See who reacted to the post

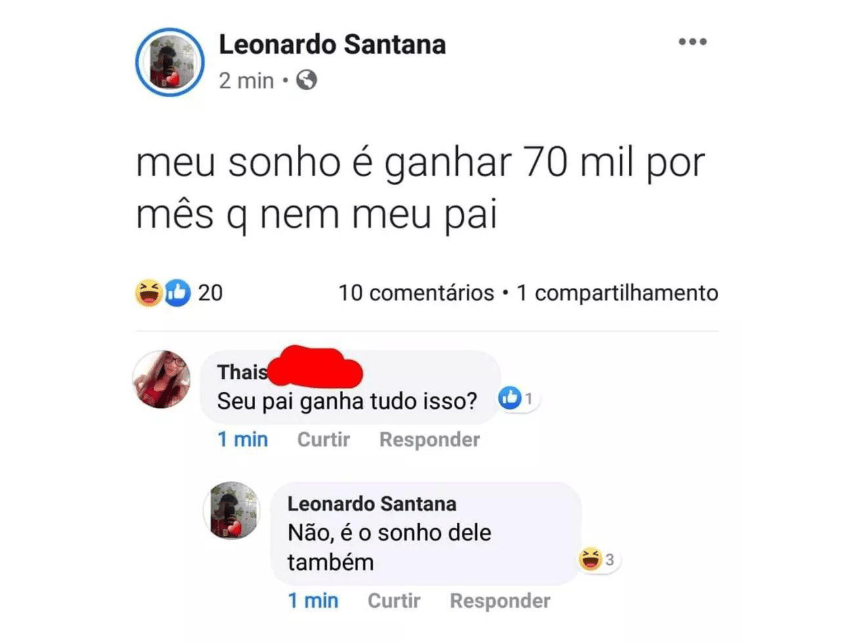pos(178,293)
